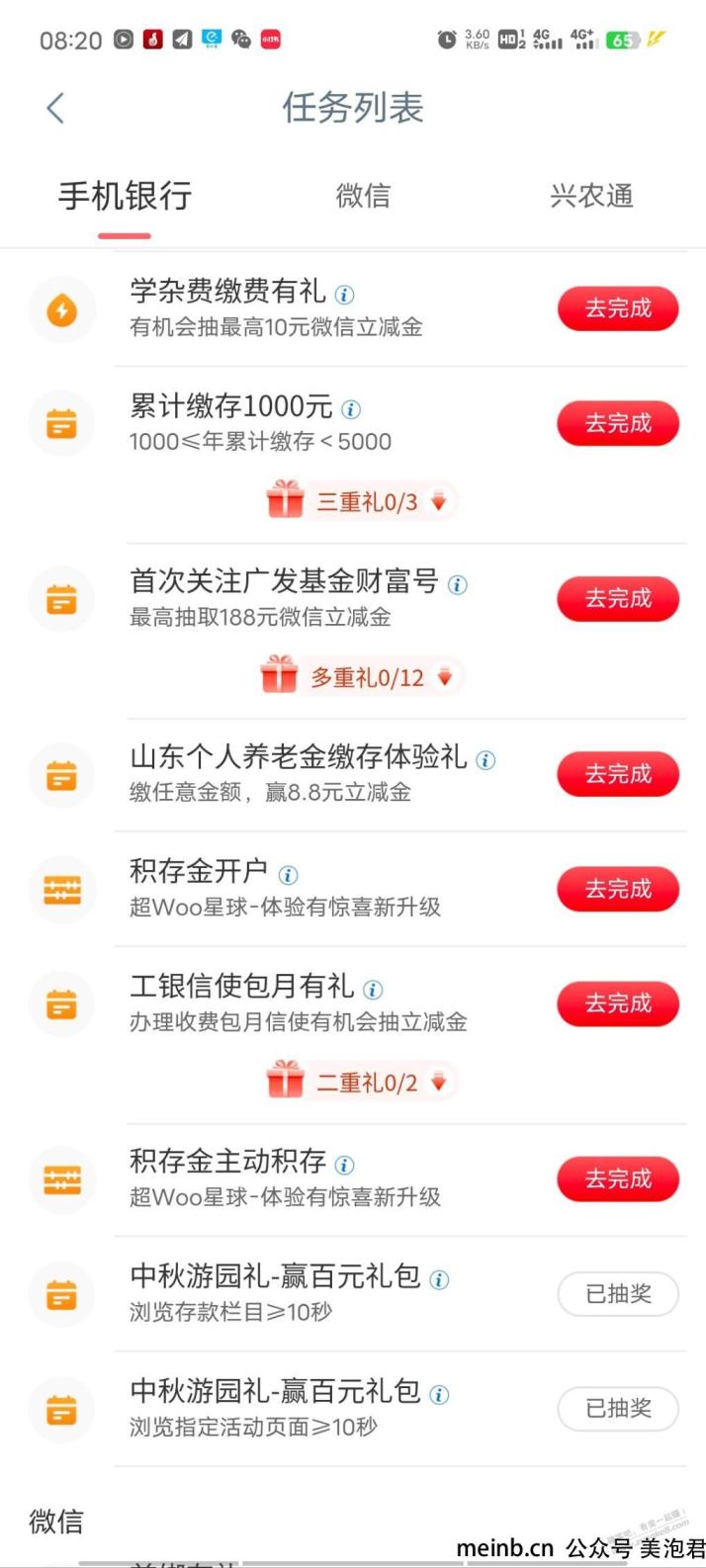Tap 去完成 for 山东个人养老金缴存体验礼

[618, 774]
